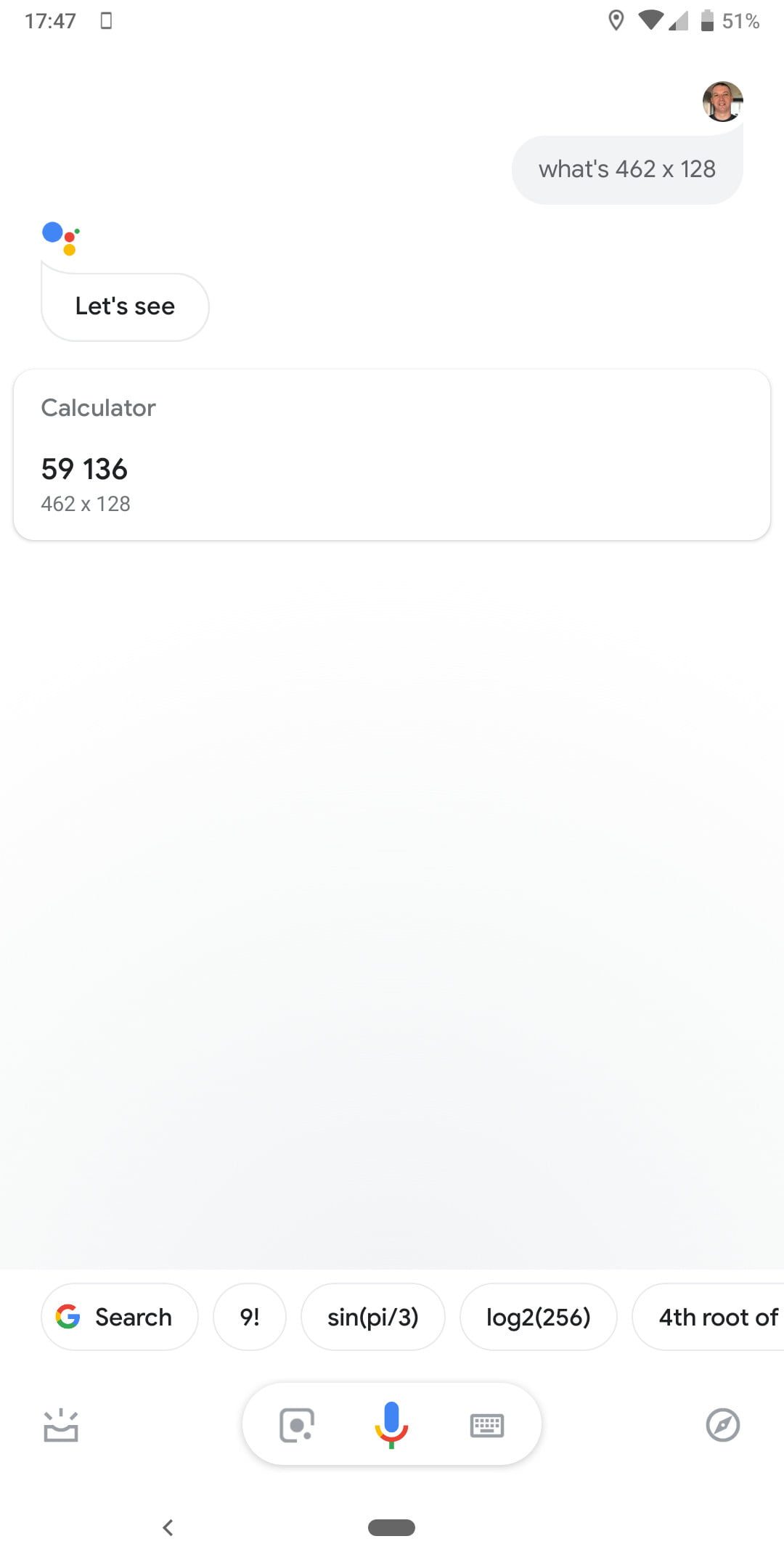Choose the sin(pi/3) suggestion chip
The image size is (784, 1568).
click(372, 1317)
